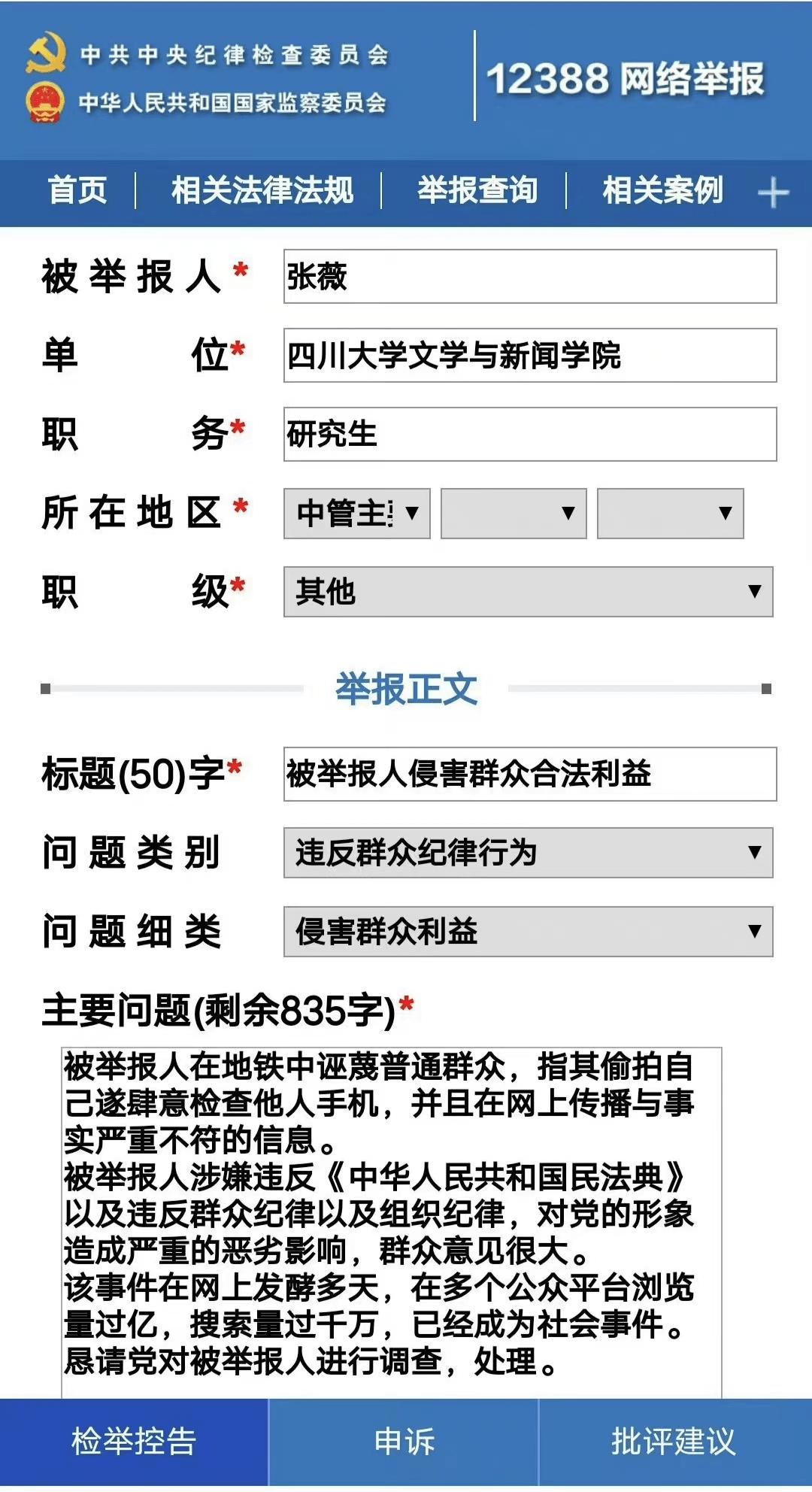Open the 问题细类 dropdown
This screenshot has width=812, height=1492.
(528, 932)
